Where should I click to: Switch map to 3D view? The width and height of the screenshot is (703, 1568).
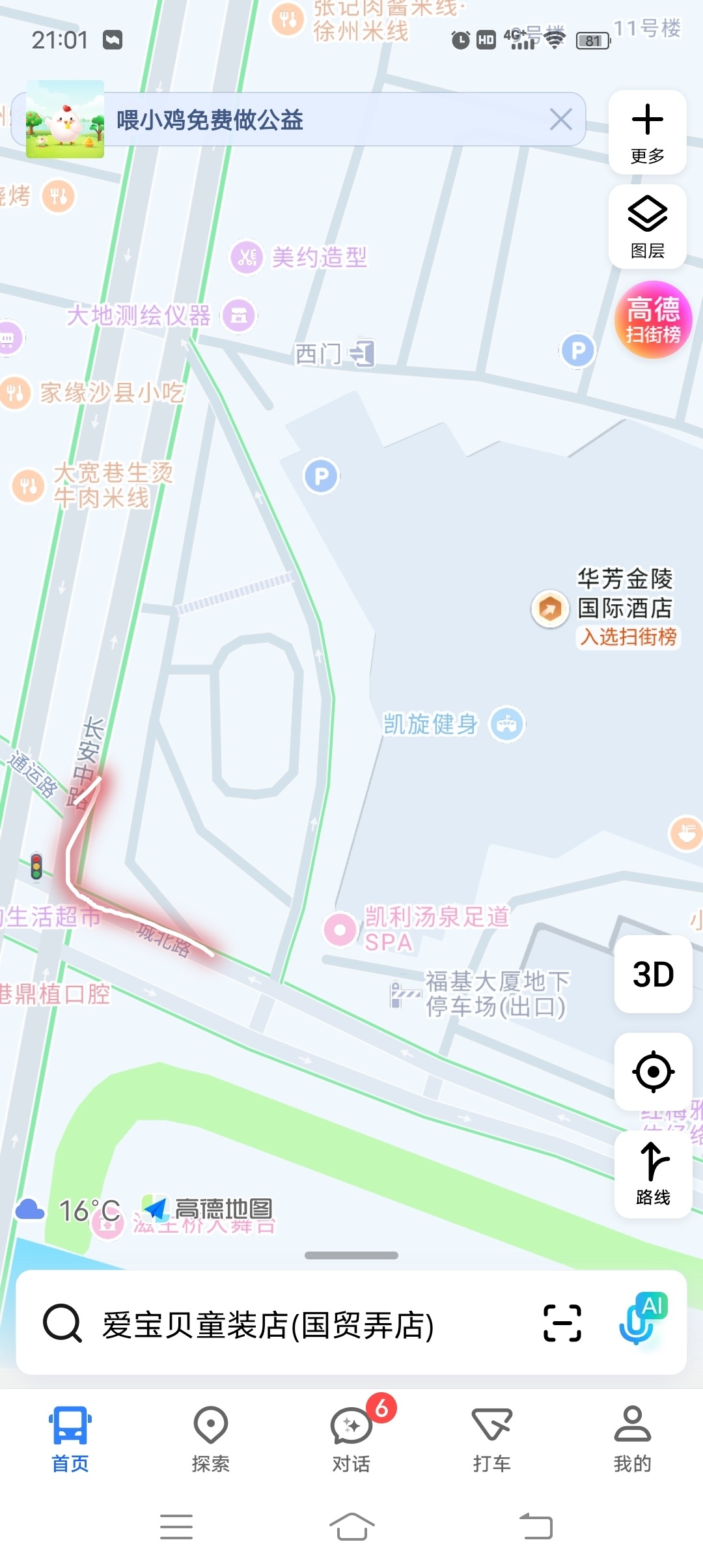653,974
